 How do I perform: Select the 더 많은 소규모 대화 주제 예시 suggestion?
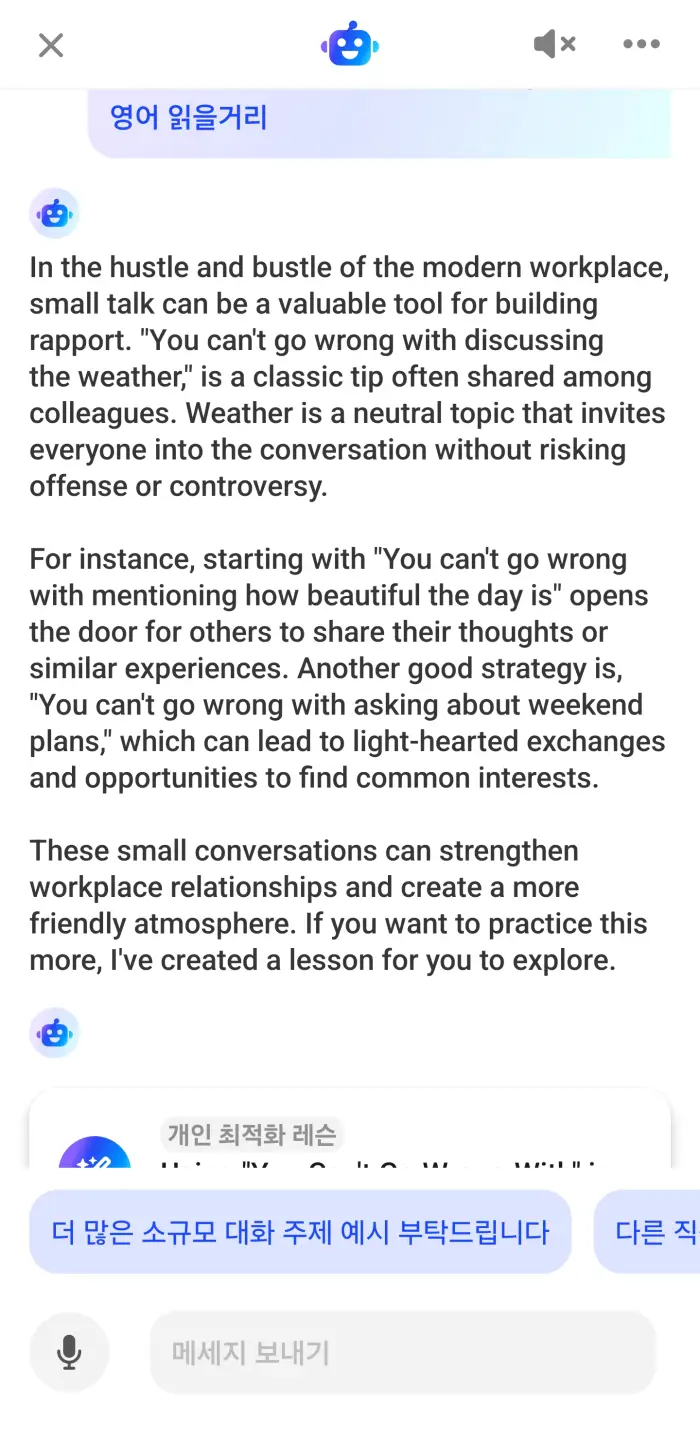(300, 1231)
